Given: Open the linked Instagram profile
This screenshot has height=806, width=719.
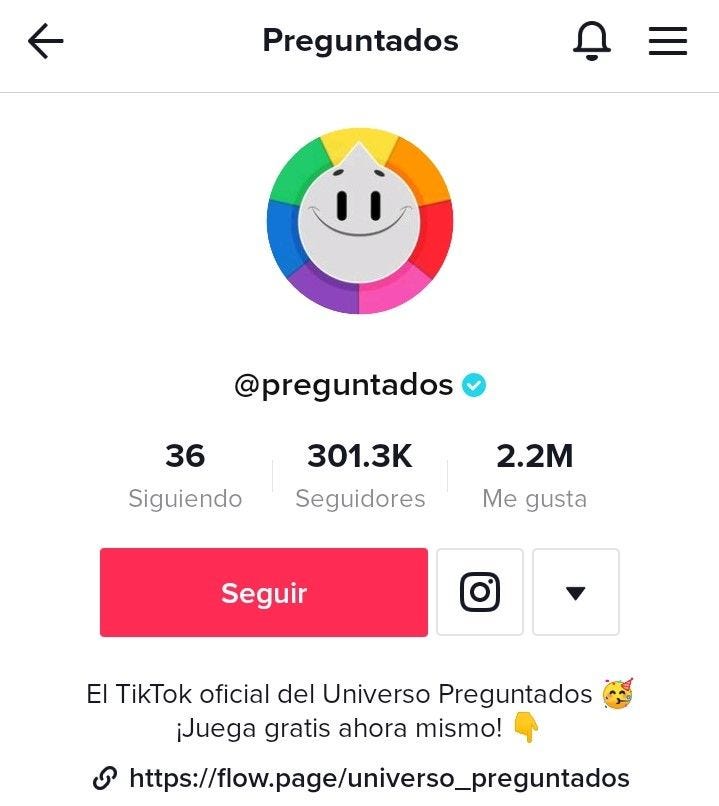Looking at the screenshot, I should (x=480, y=592).
